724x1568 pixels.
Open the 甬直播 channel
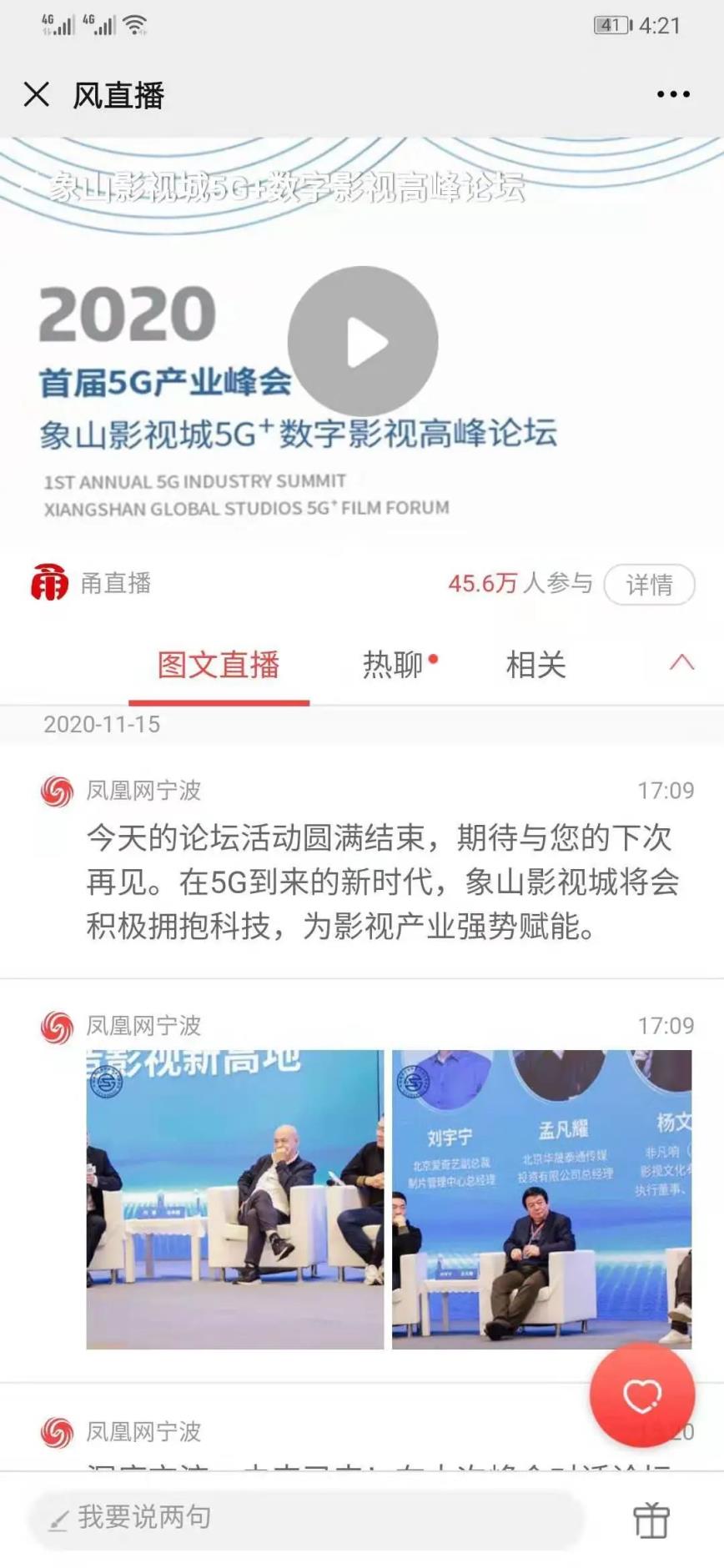click(x=92, y=583)
